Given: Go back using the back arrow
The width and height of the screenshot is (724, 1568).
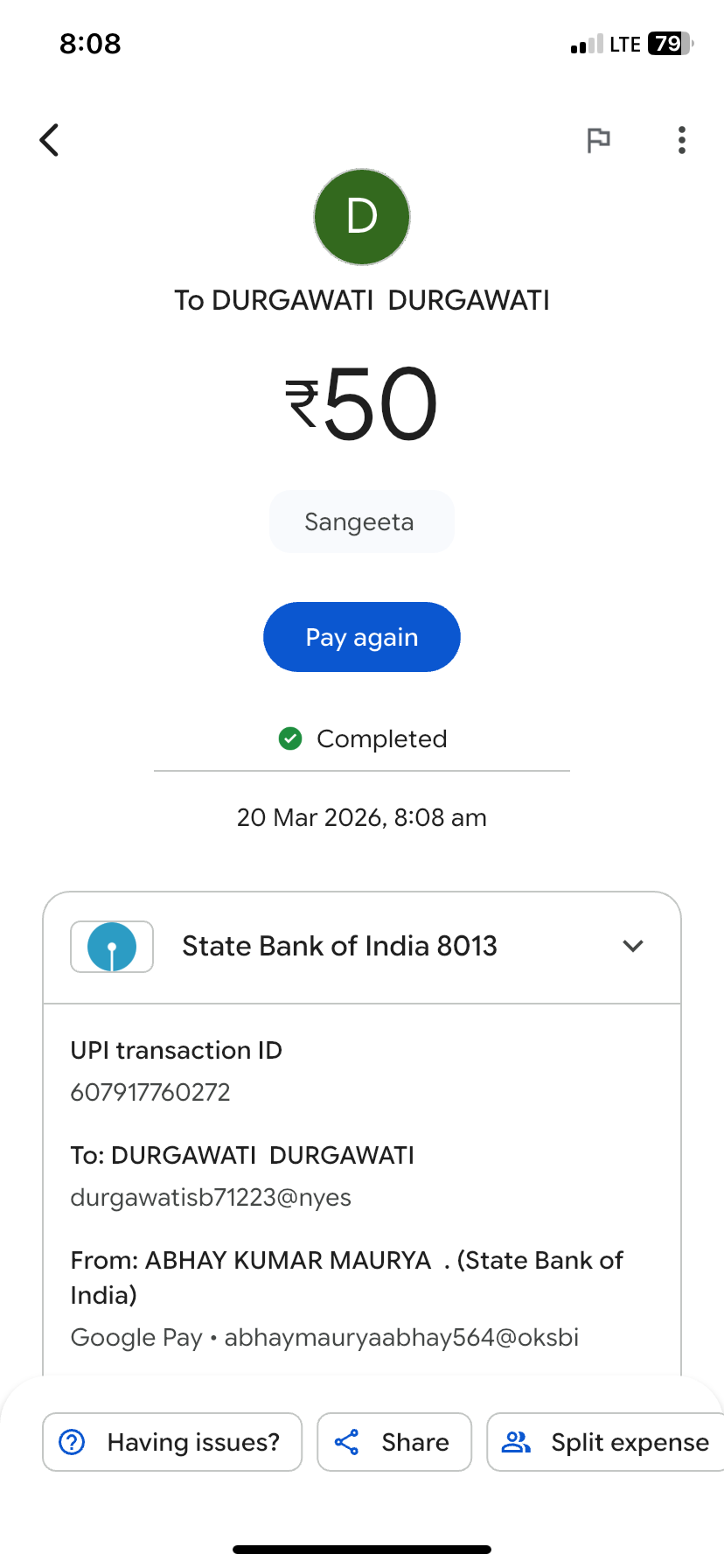Looking at the screenshot, I should (50, 140).
